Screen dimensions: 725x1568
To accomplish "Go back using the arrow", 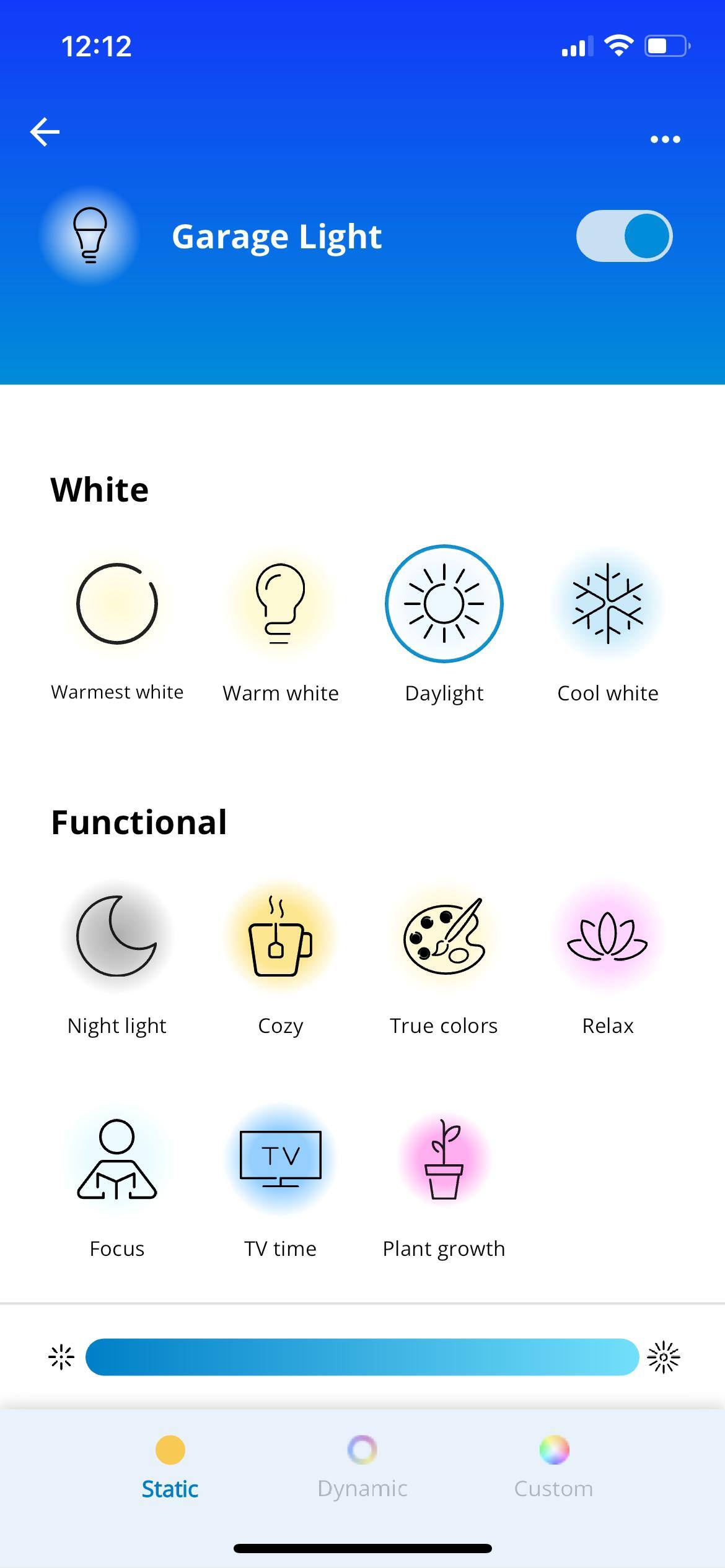I will coord(45,132).
